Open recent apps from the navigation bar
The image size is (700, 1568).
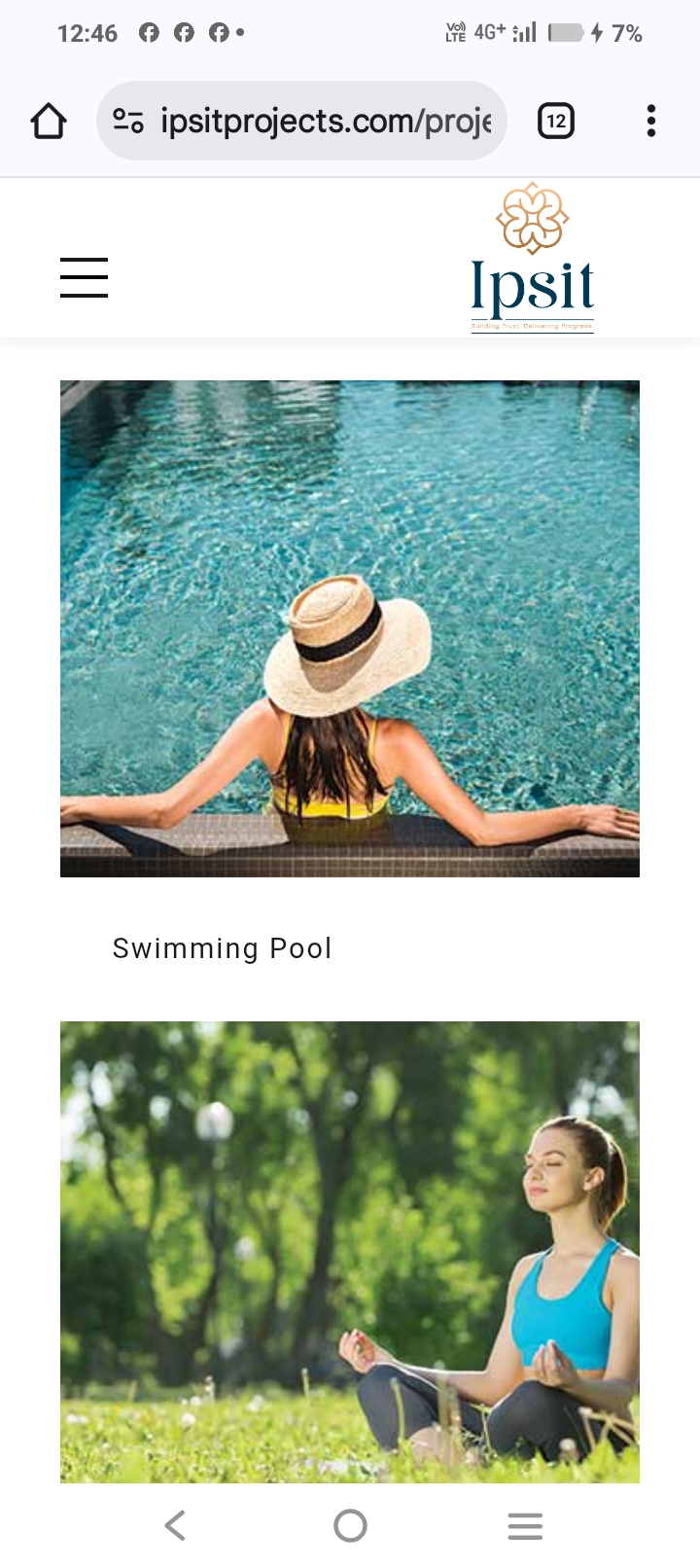[x=525, y=1525]
